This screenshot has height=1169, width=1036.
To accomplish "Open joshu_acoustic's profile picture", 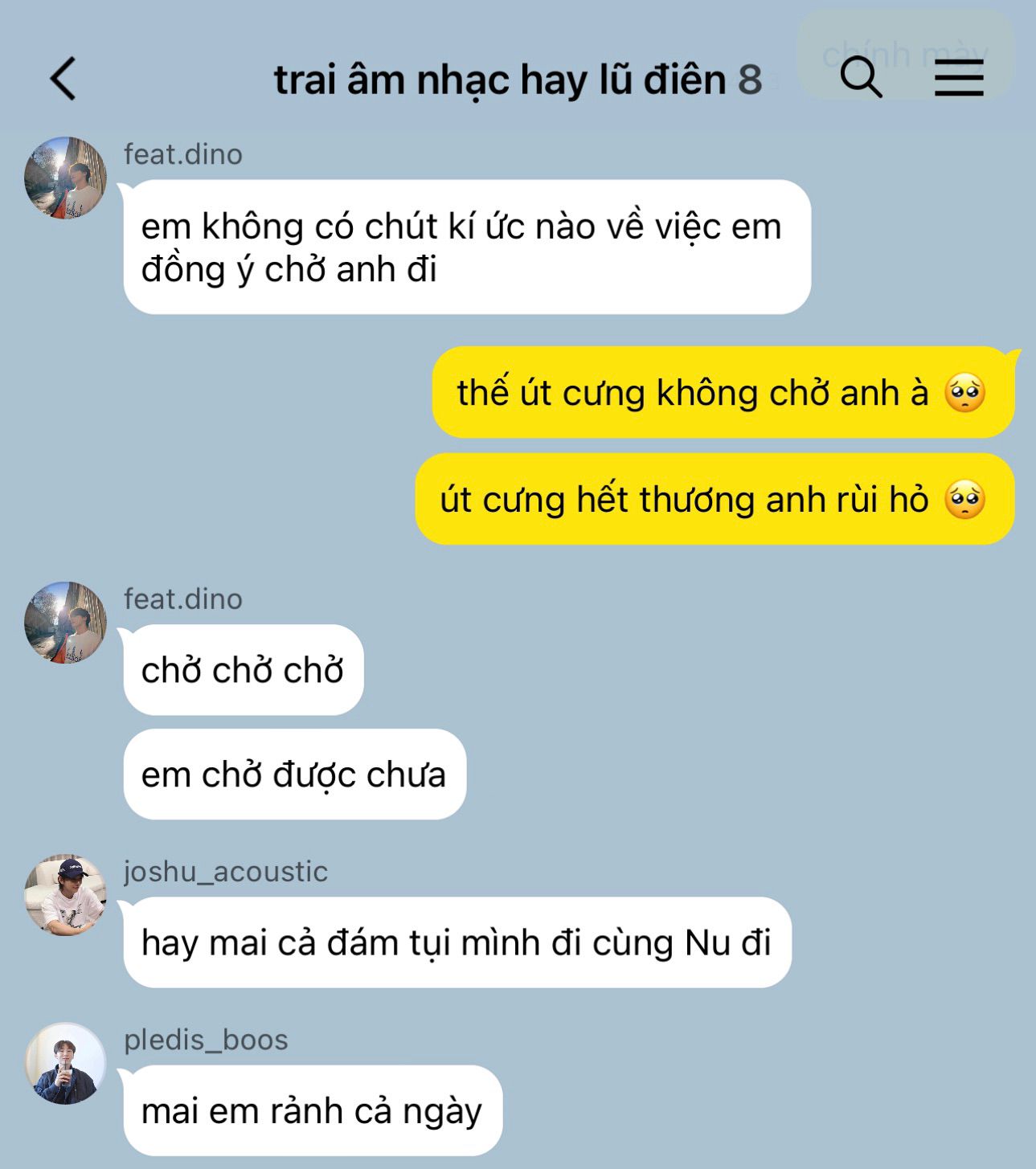I will (x=65, y=895).
